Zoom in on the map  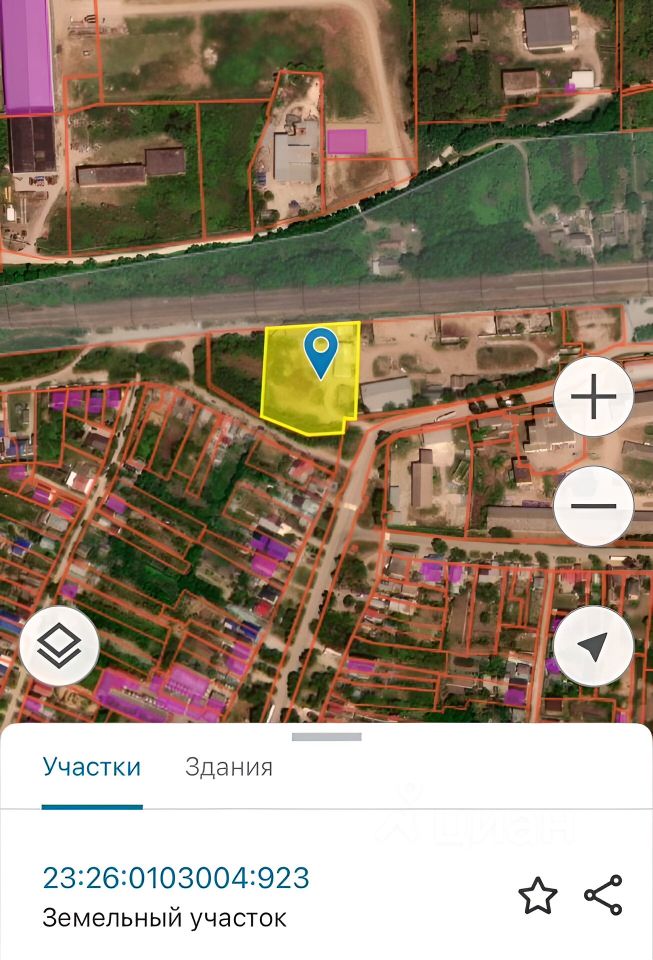pos(593,399)
